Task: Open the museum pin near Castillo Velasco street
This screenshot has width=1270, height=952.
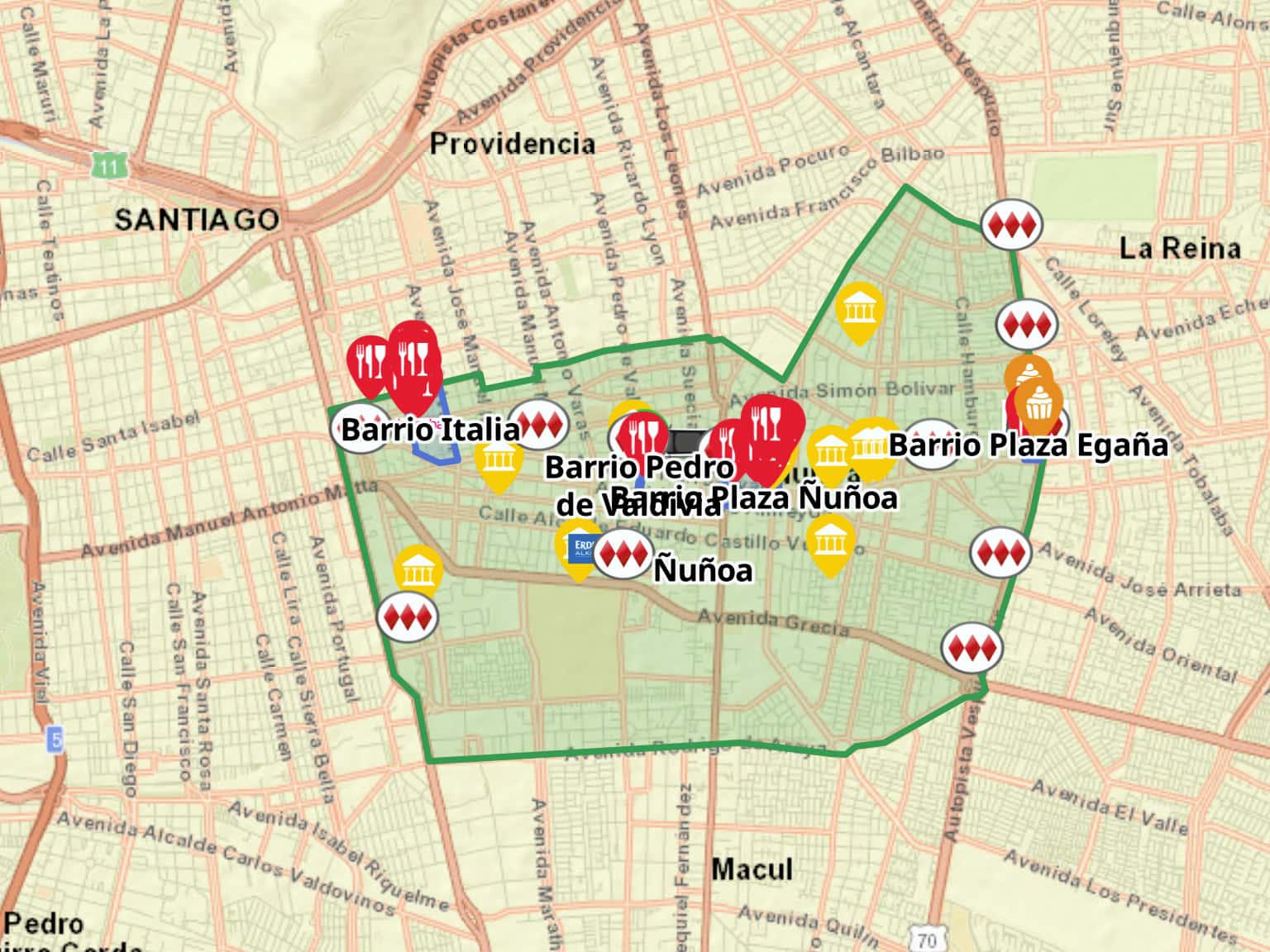Action: coord(829,540)
